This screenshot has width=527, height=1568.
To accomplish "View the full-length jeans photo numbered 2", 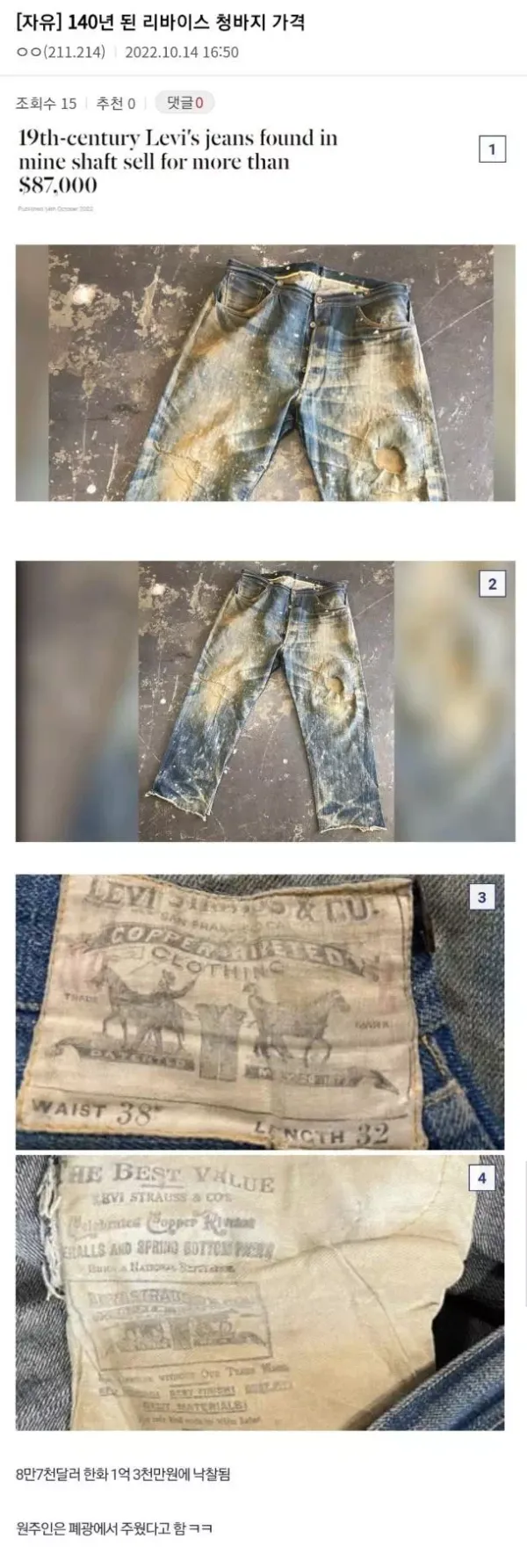I will [265, 701].
